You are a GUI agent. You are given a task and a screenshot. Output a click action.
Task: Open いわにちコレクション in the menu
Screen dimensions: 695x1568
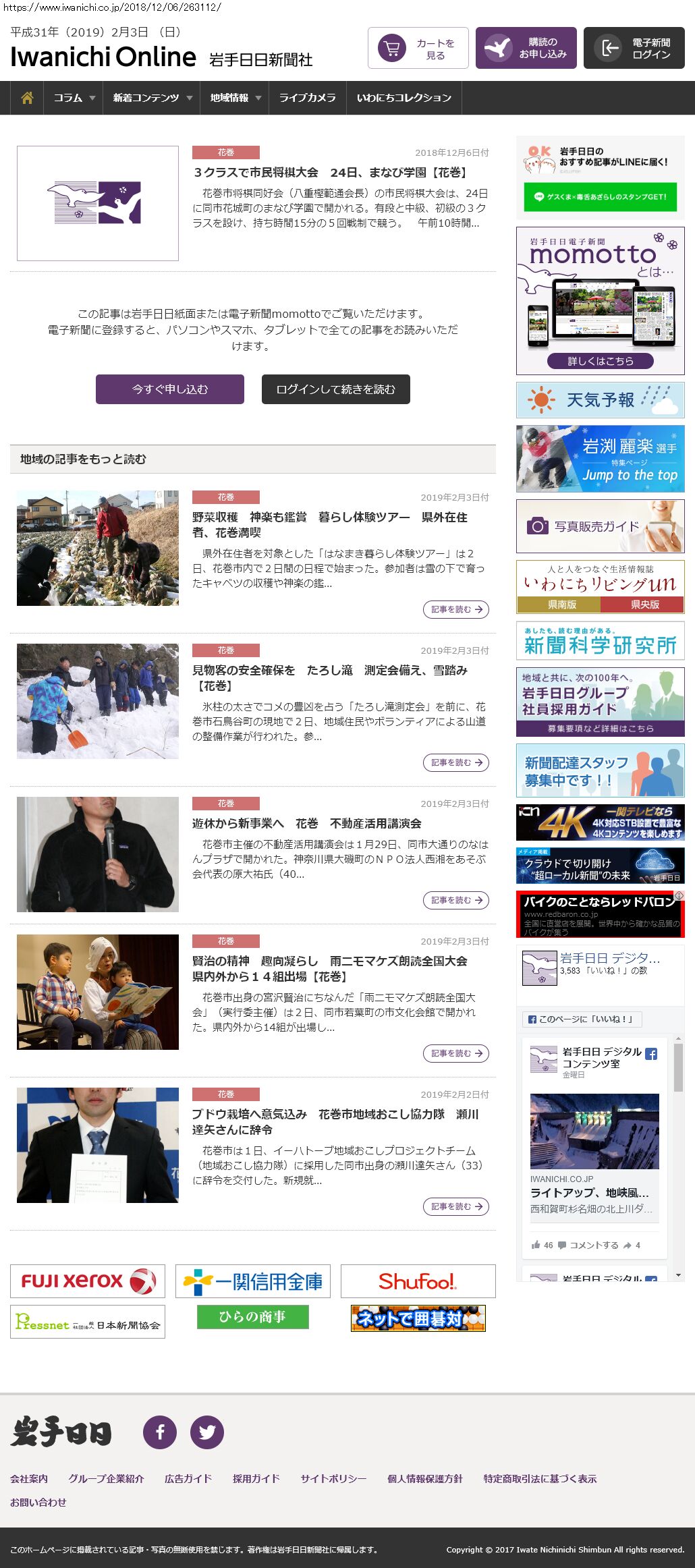coord(404,98)
